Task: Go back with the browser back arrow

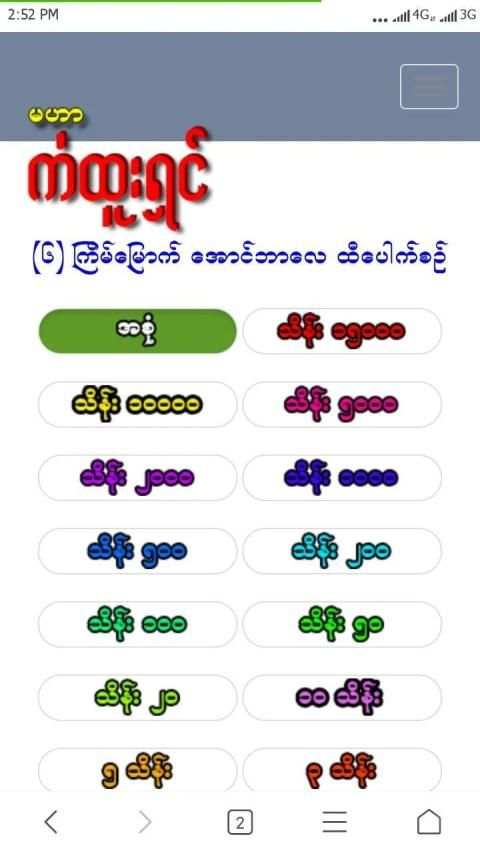Action: [x=51, y=822]
